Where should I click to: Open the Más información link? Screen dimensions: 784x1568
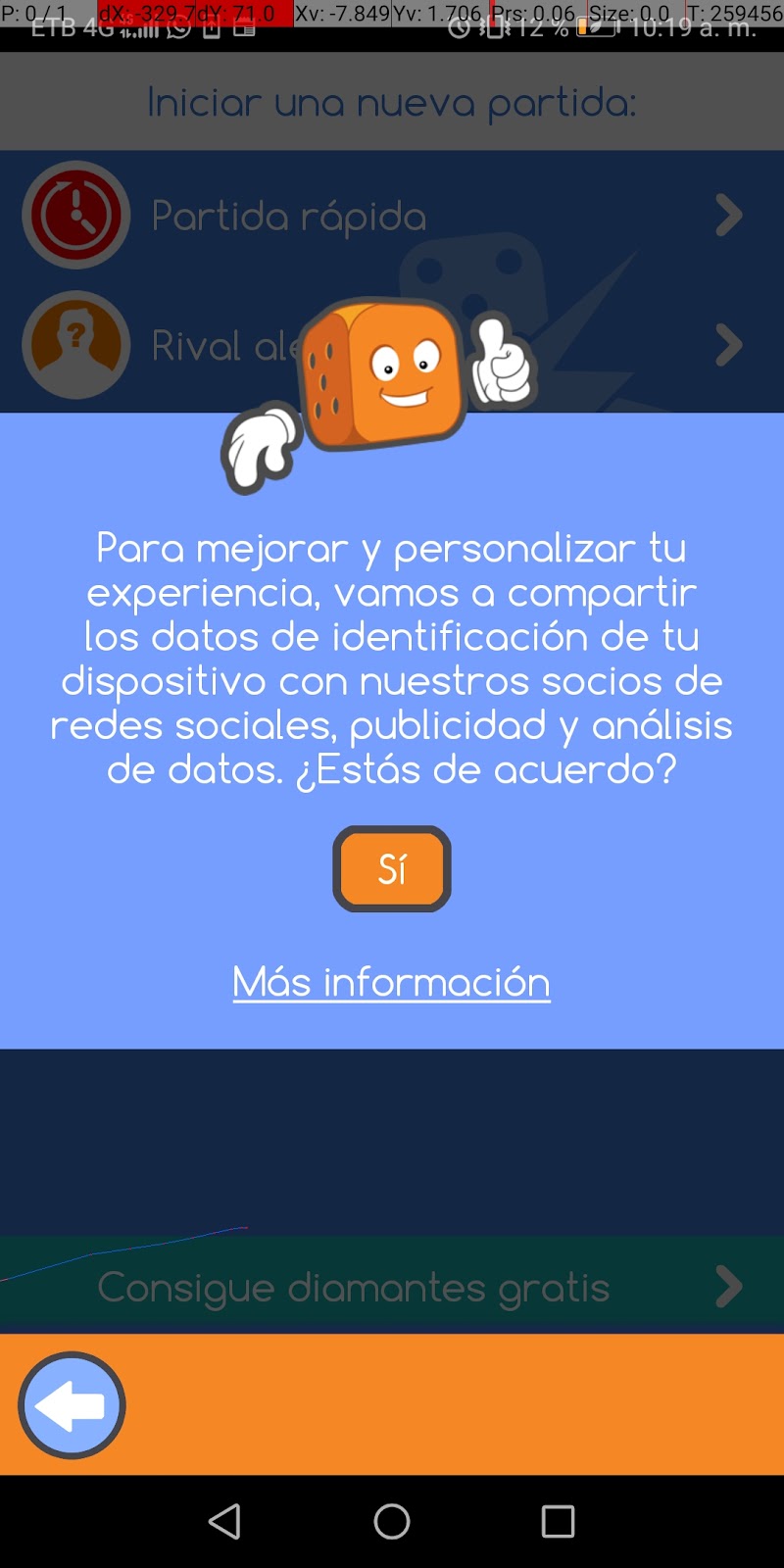pos(392,982)
